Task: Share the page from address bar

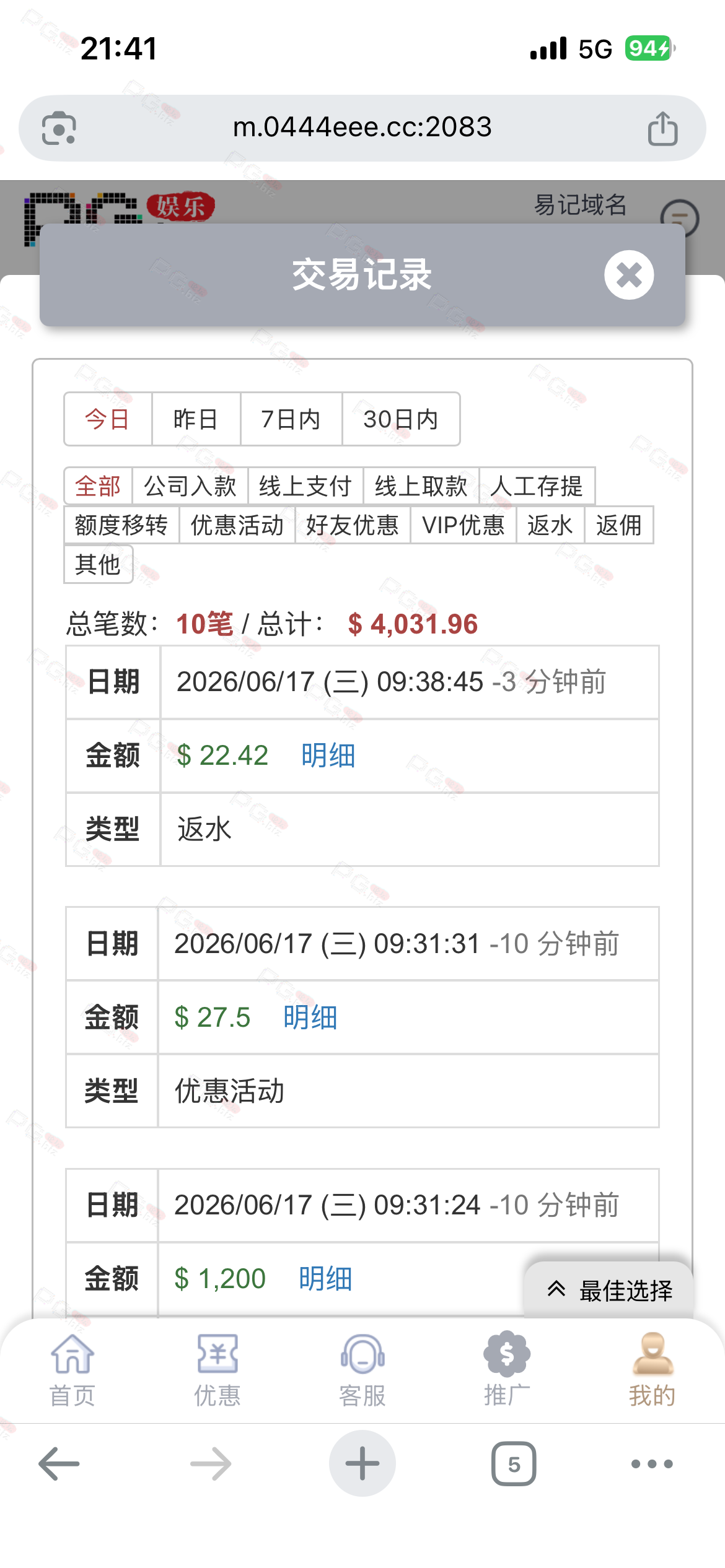Action: point(662,129)
